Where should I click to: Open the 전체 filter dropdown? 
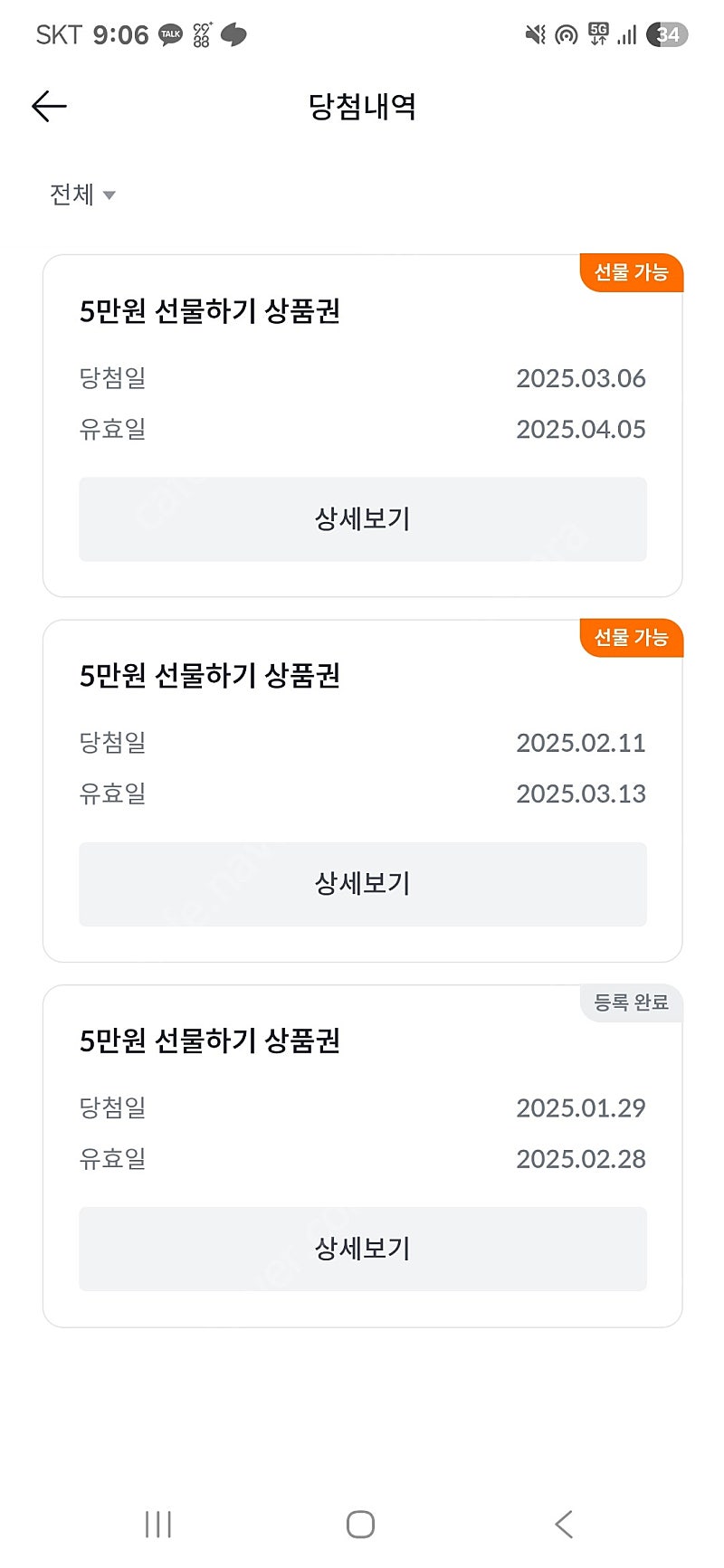point(82,195)
